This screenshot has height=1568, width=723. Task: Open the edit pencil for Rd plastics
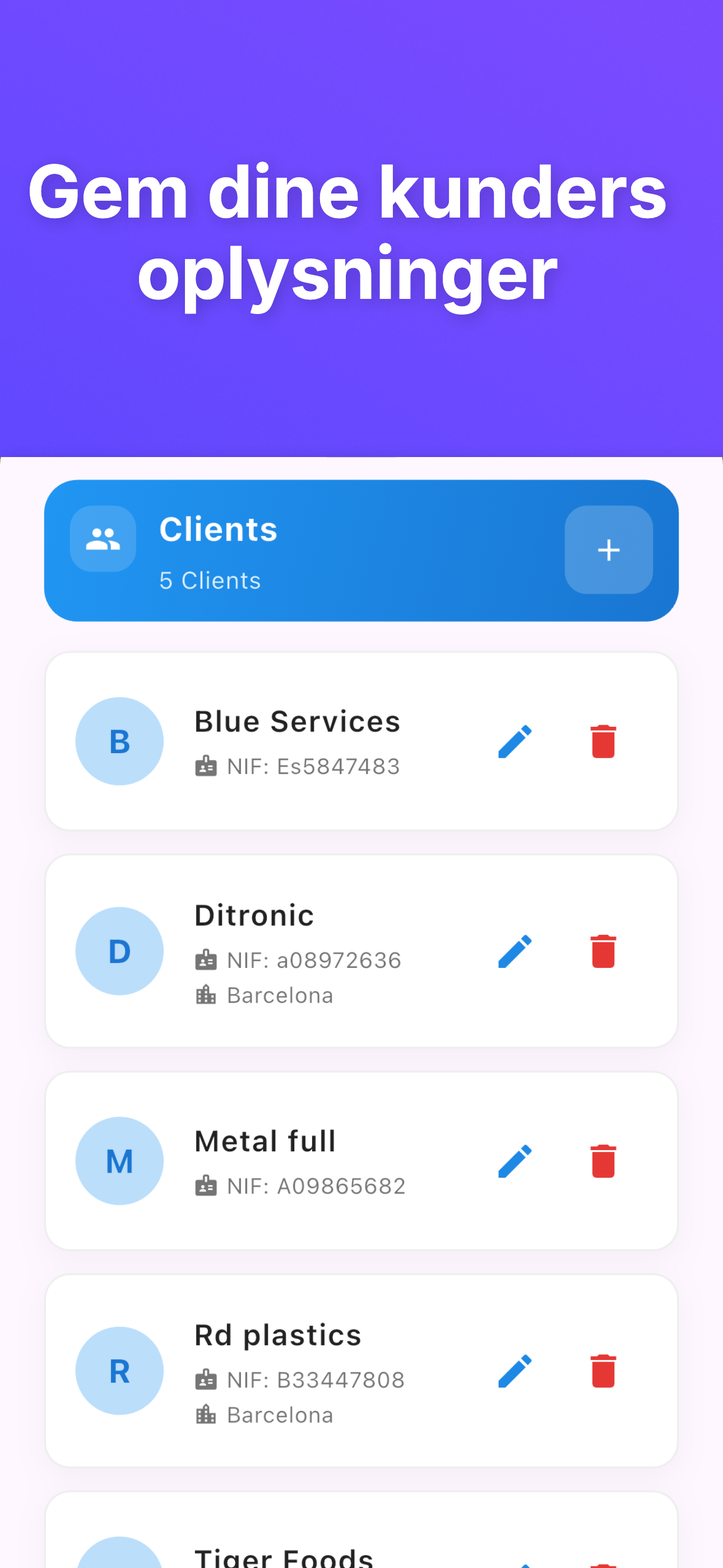(x=515, y=1371)
